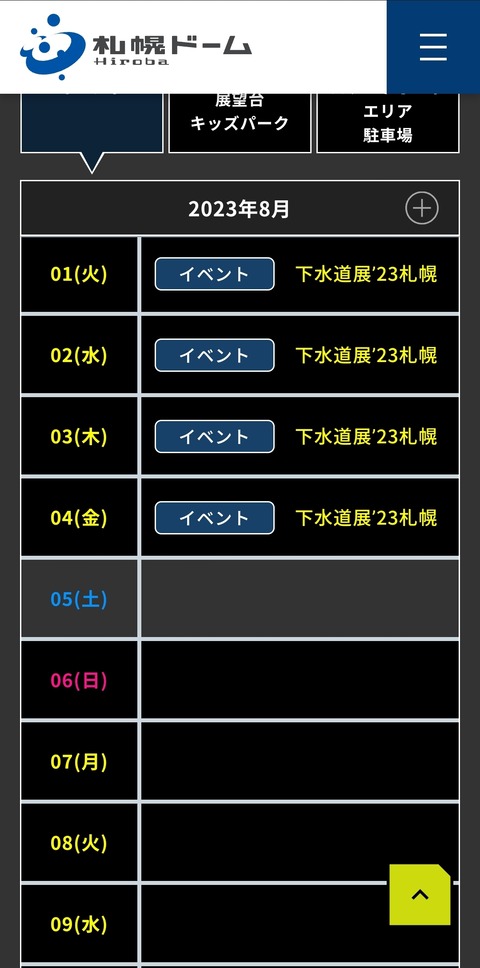The image size is (480, 968).
Task: Open 下水道展'23札幌 event on 02(水)
Action: [366, 356]
